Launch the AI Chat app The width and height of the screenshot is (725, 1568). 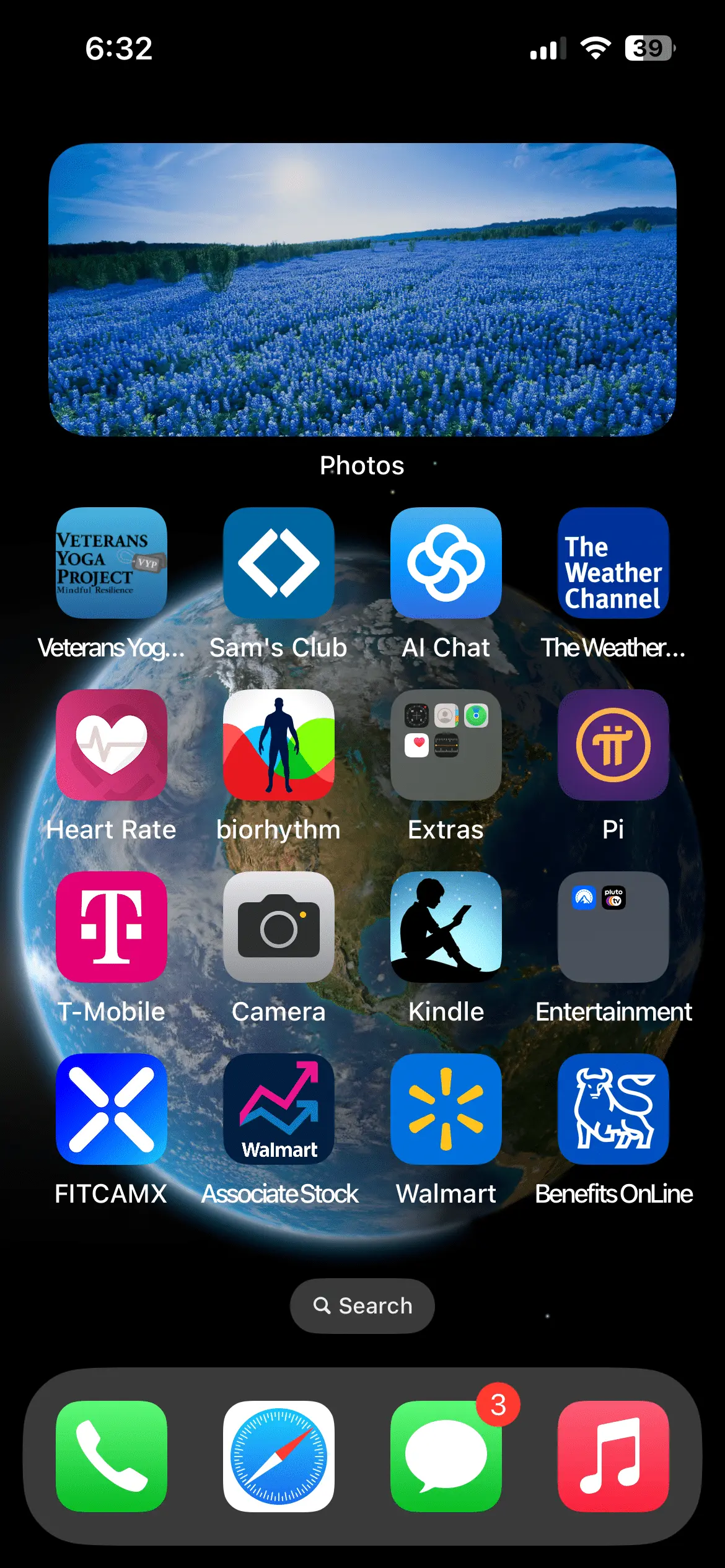(446, 563)
